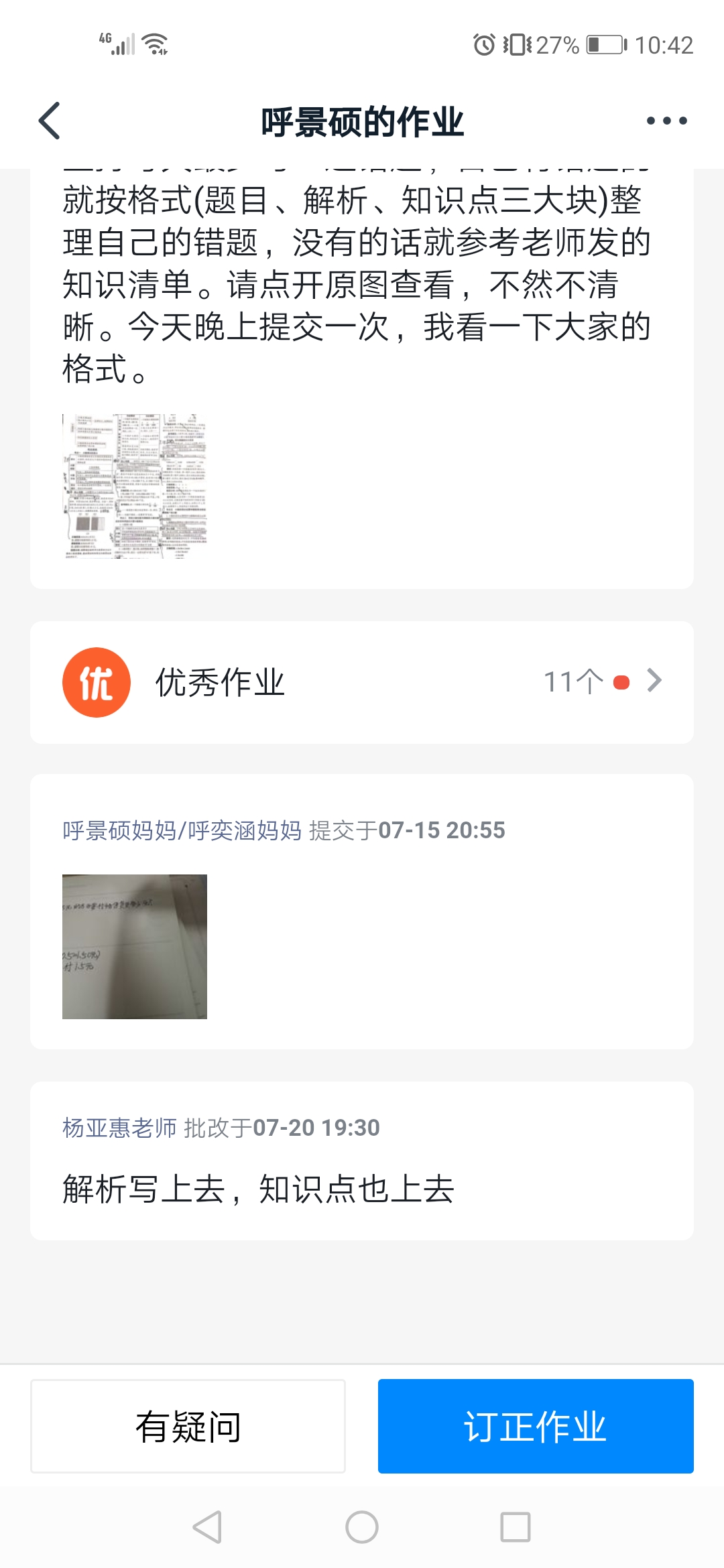
Task: View the submitted homework photo
Action: [135, 946]
